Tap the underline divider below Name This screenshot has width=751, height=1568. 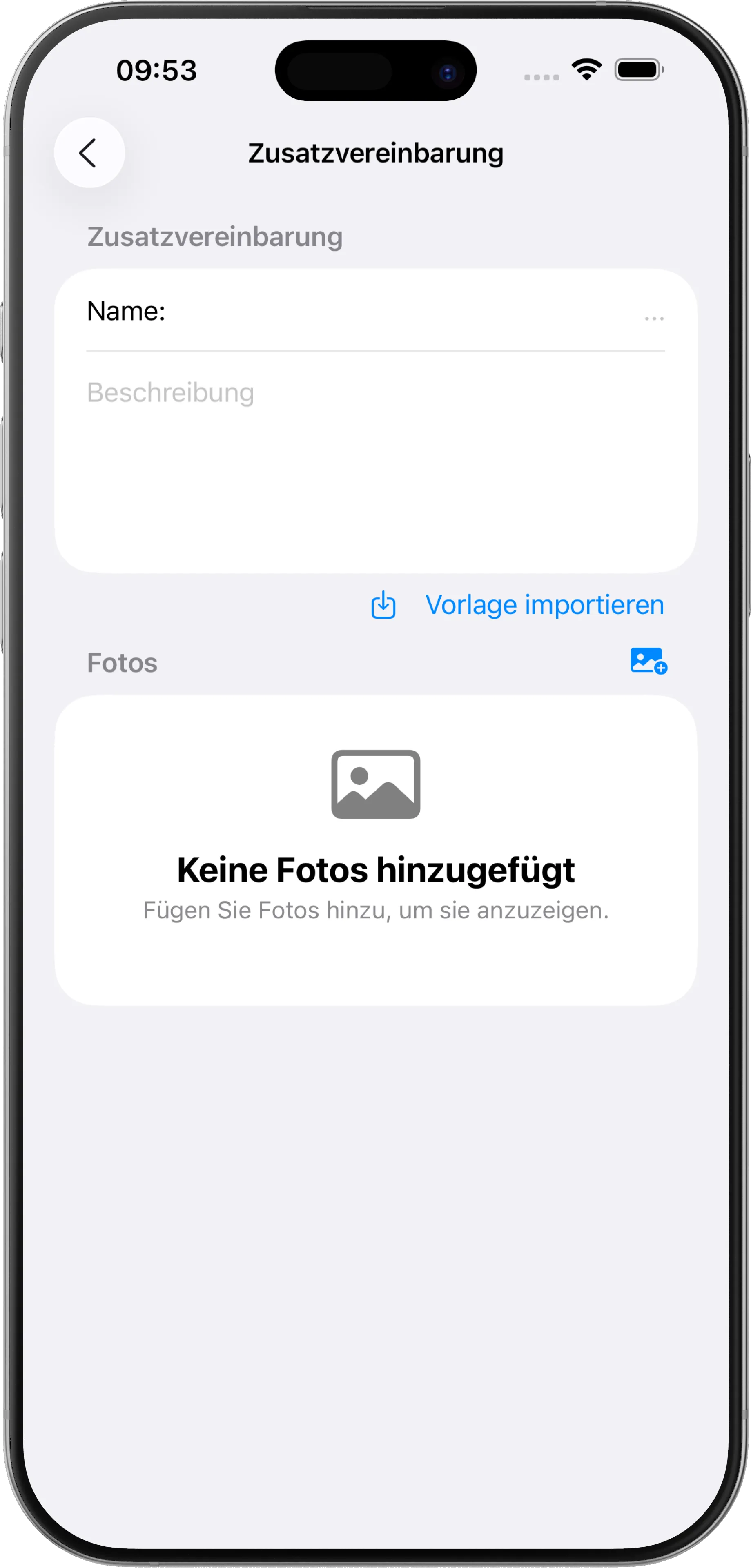376,350
